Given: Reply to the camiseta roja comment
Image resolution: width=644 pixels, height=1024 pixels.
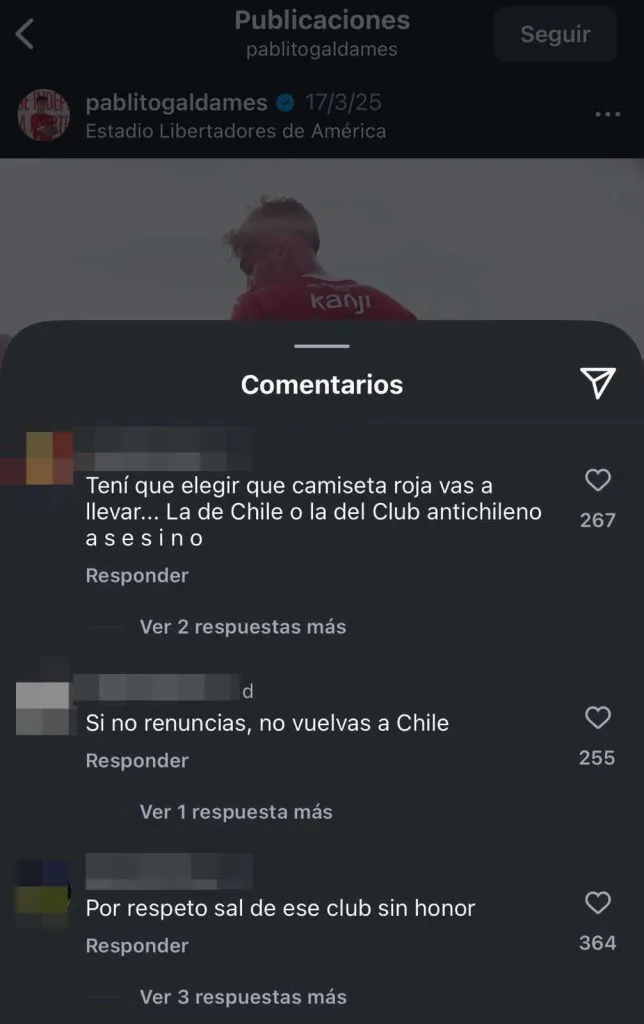Looking at the screenshot, I should point(137,575).
